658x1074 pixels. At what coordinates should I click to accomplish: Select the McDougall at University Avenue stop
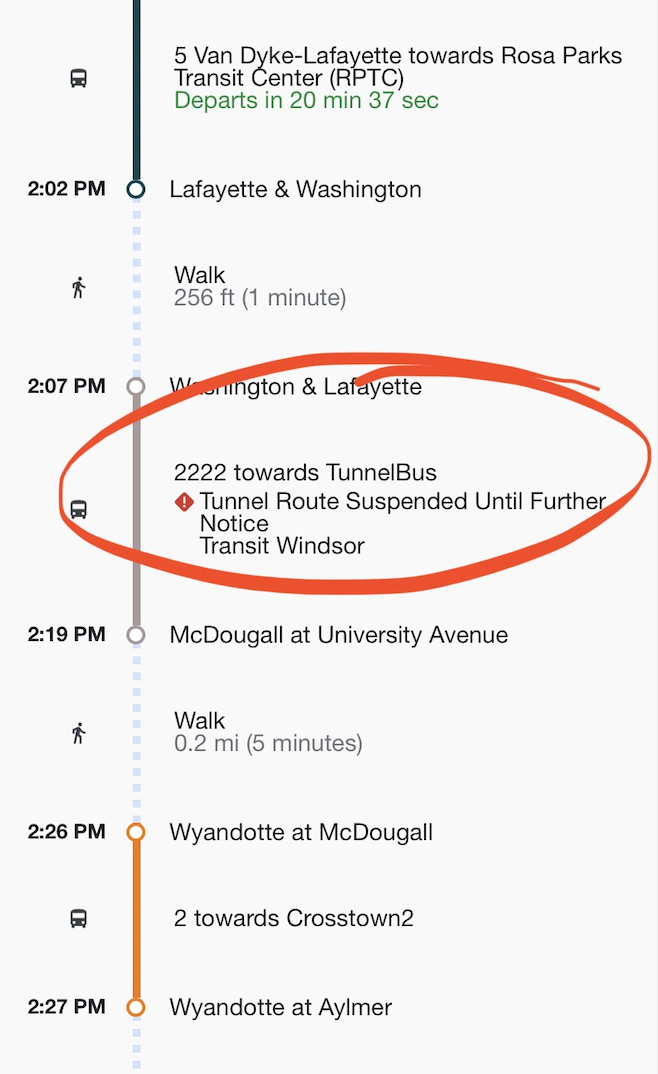[338, 635]
